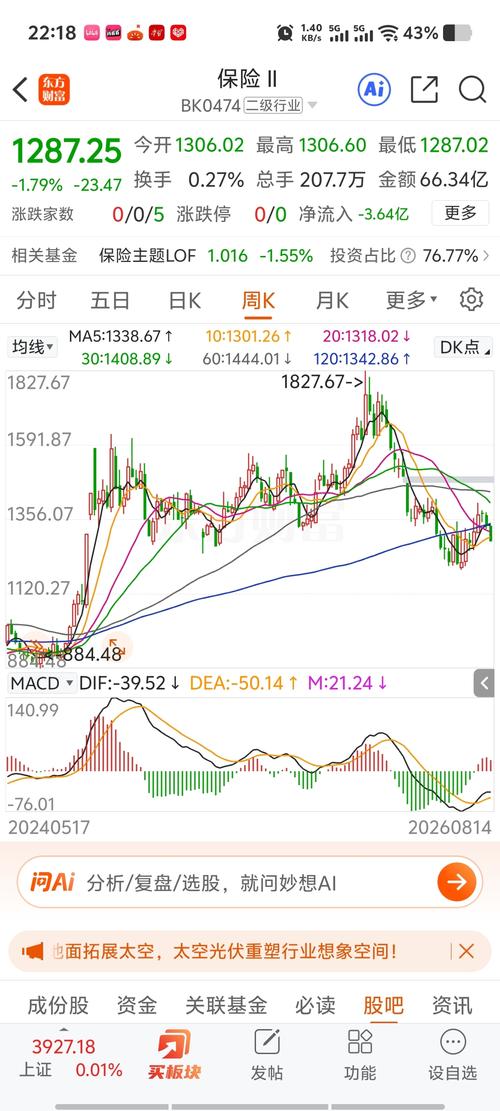Open the 资讯 tab

[452, 1005]
